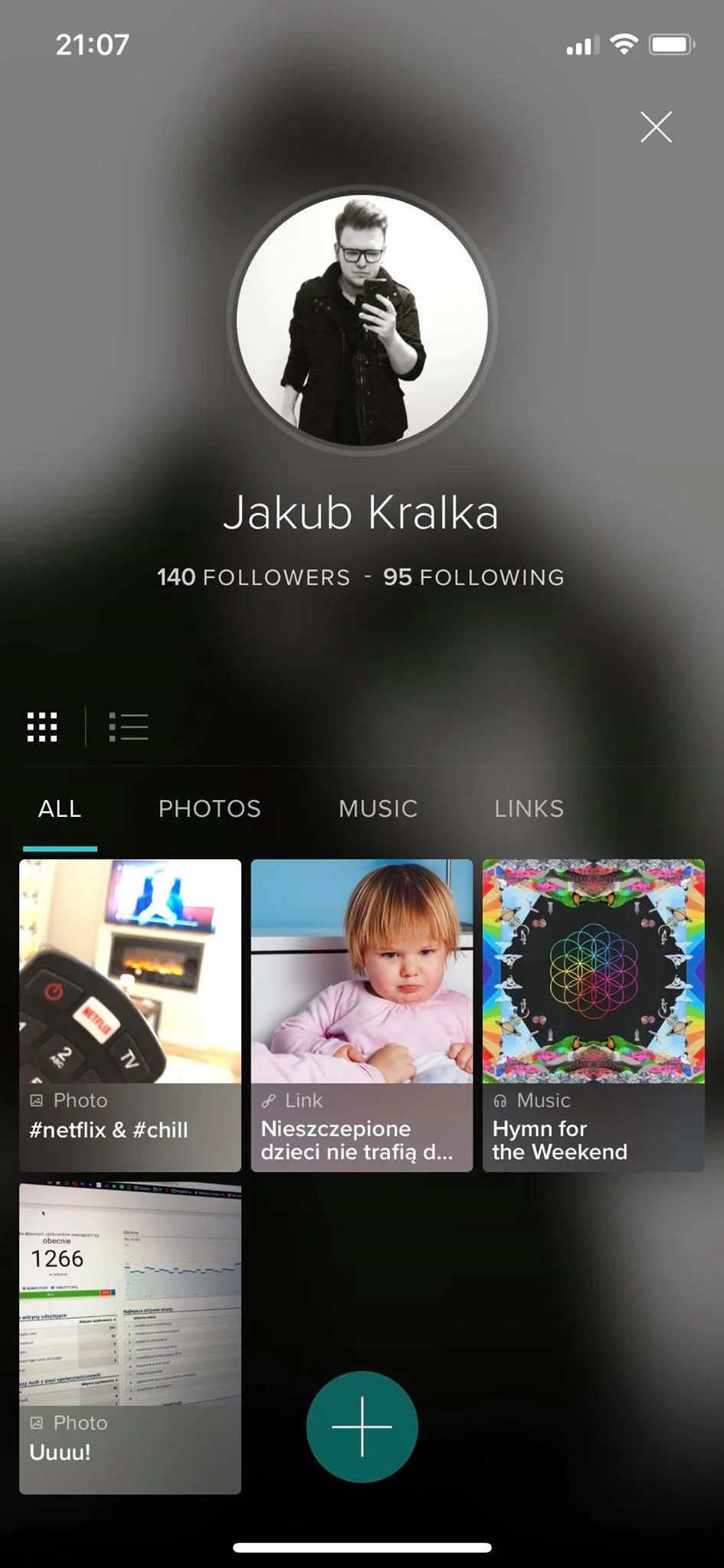Open the #netflix & #chill photo
724x1568 pixels.
130,1014
